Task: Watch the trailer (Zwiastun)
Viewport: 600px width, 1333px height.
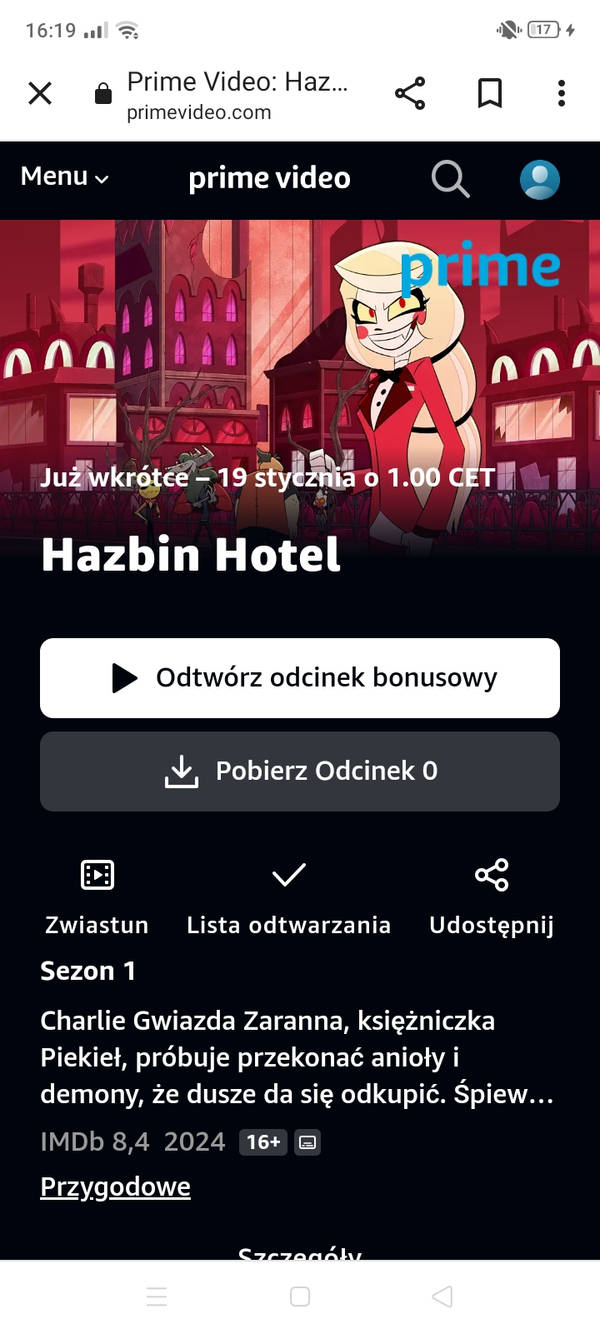Action: 97,896
